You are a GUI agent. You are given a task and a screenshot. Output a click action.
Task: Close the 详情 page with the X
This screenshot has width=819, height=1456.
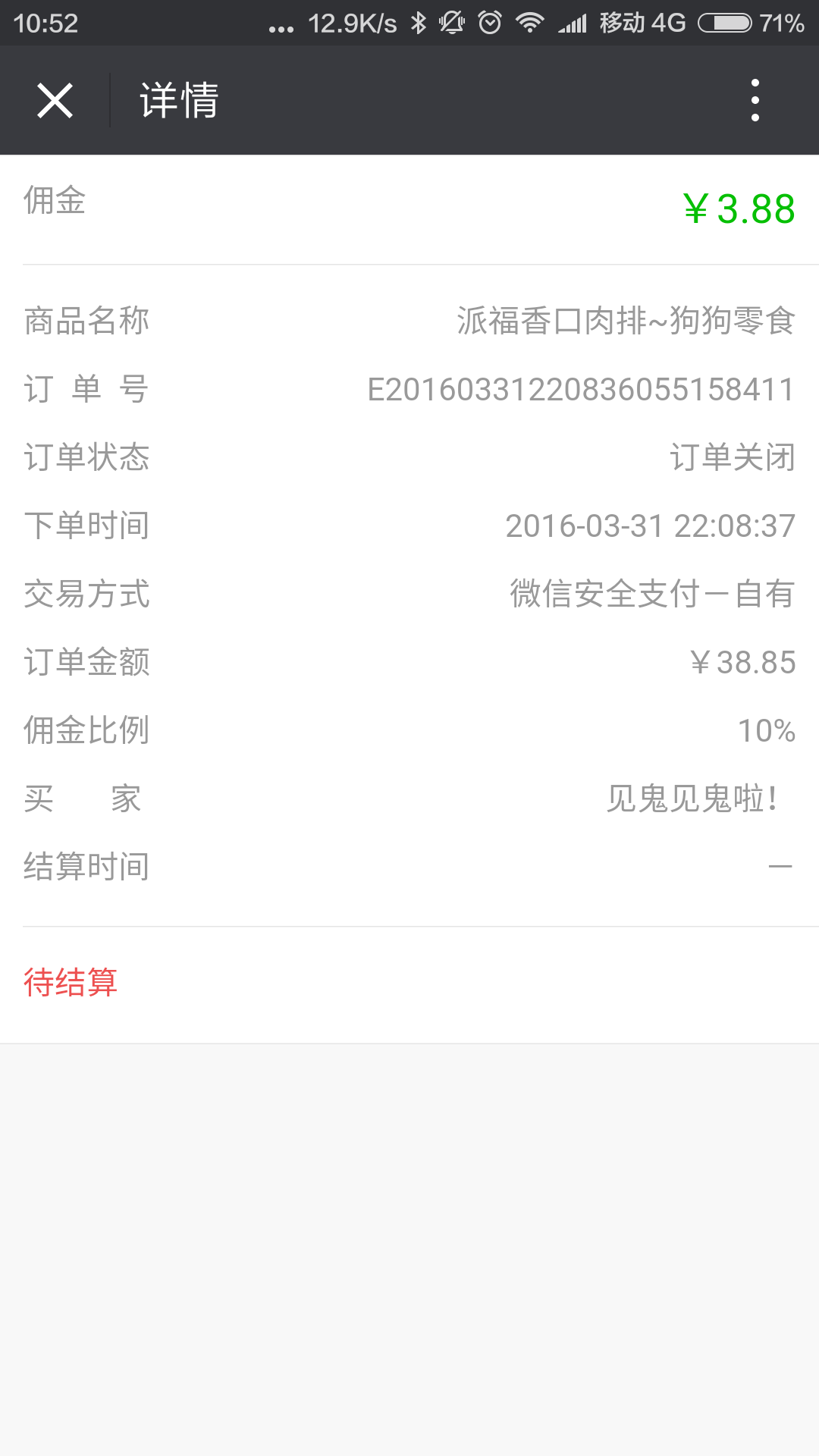55,101
